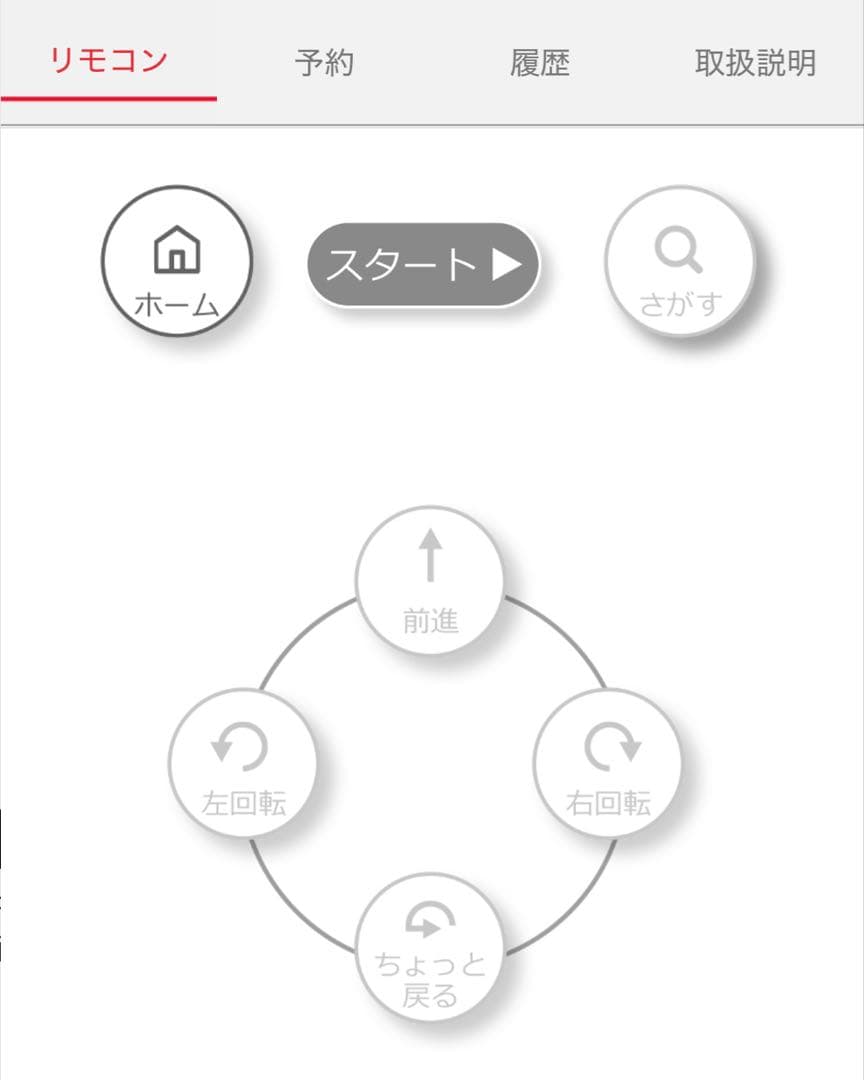Tap the 右回転 rotate right button
The image size is (864, 1080).
click(x=609, y=763)
